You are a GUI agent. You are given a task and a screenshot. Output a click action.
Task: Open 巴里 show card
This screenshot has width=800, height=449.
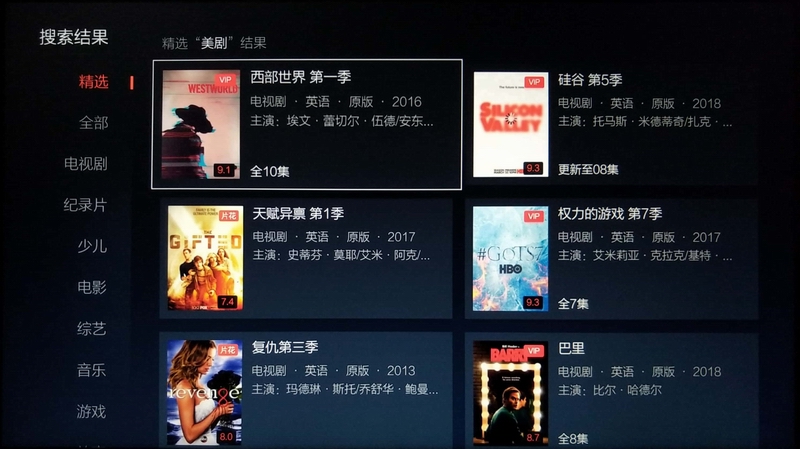tap(610, 390)
